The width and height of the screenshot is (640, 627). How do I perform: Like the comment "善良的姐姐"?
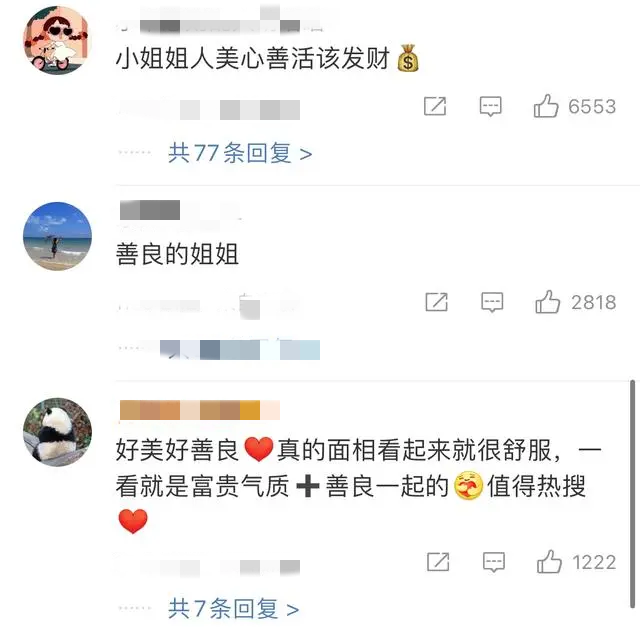(x=548, y=301)
